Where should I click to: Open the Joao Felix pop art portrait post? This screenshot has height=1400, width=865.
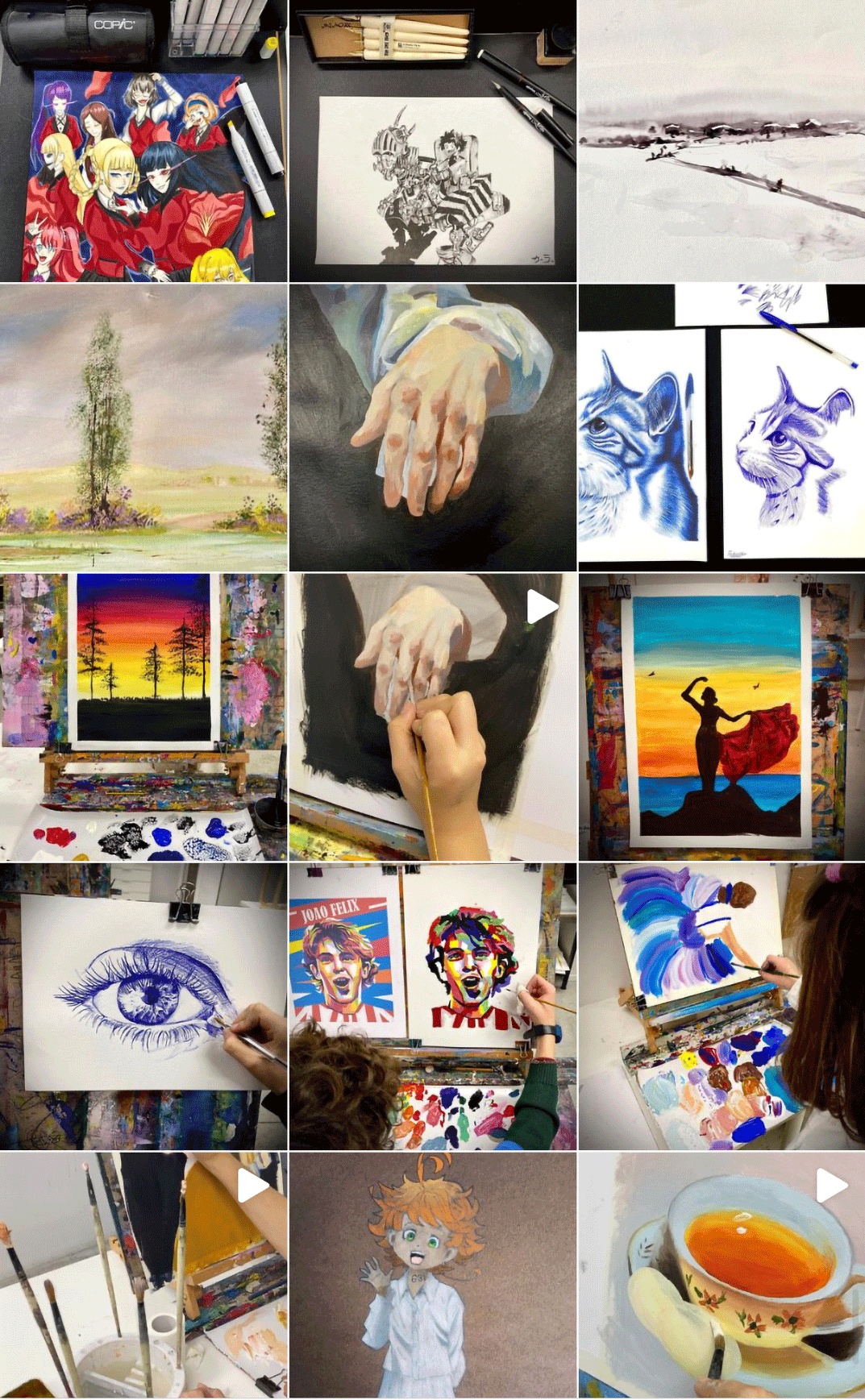pos(433,1007)
